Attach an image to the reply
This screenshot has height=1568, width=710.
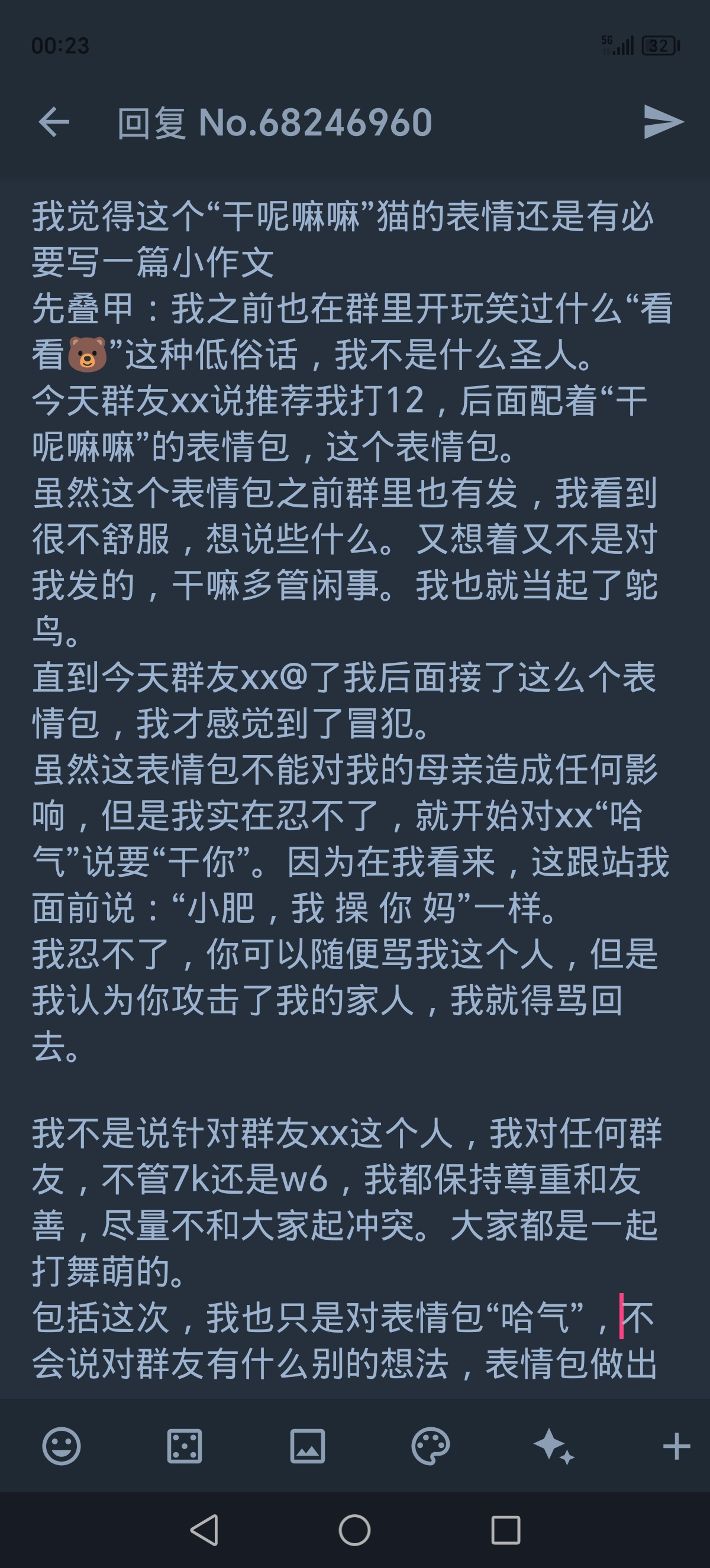pos(308,1446)
